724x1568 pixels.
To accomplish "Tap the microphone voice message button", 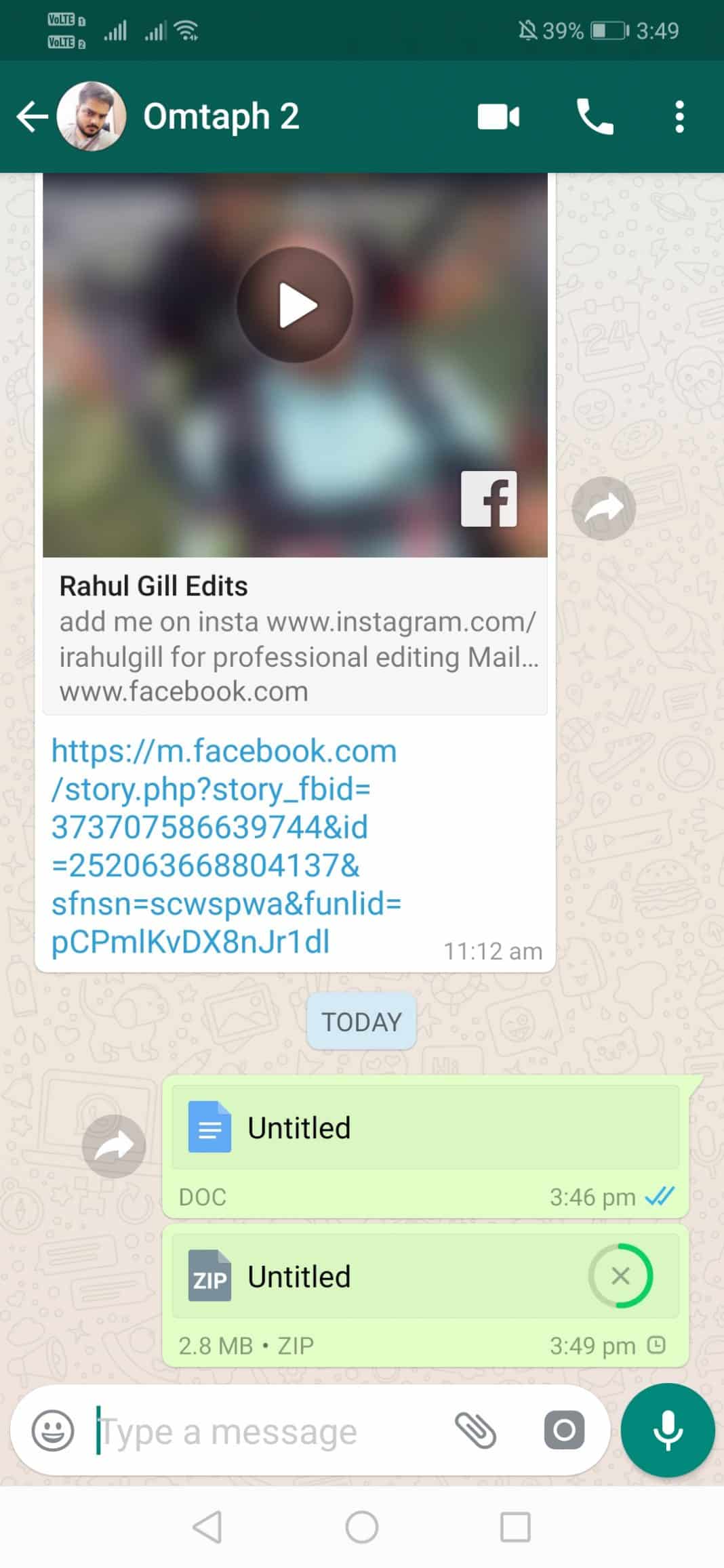I will [668, 1430].
